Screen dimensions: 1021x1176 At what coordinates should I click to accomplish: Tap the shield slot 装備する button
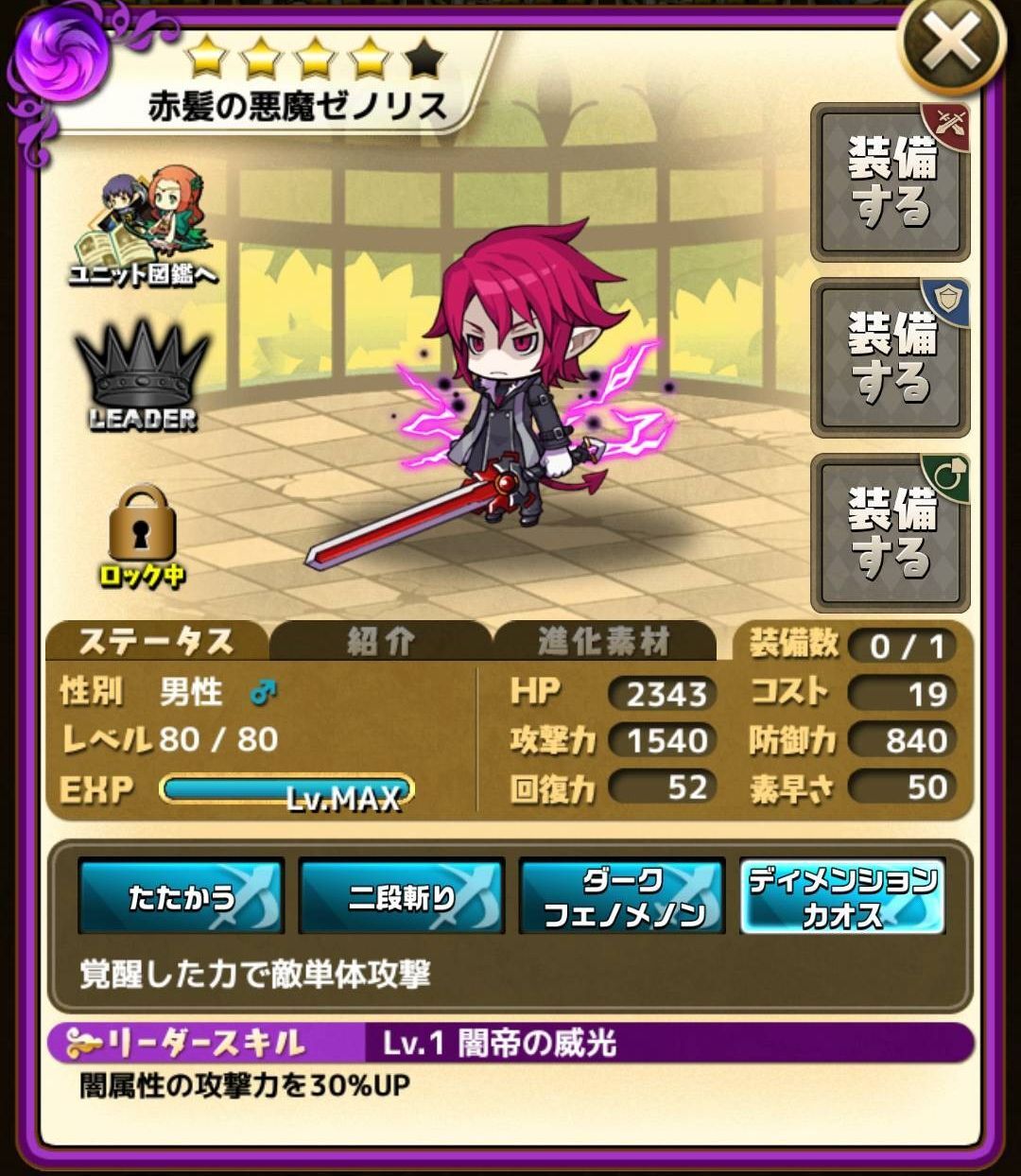click(x=890, y=358)
